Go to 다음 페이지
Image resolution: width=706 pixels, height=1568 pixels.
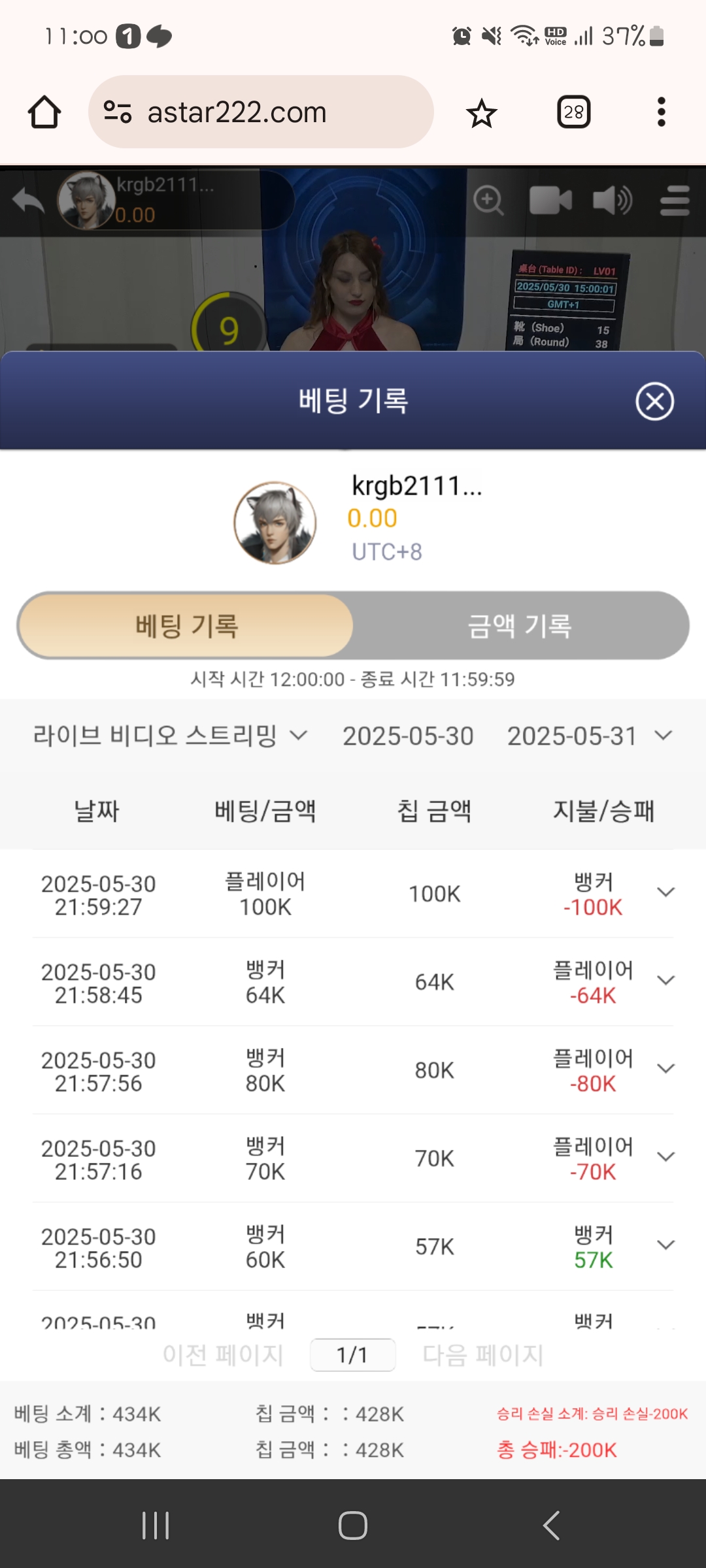(482, 1355)
